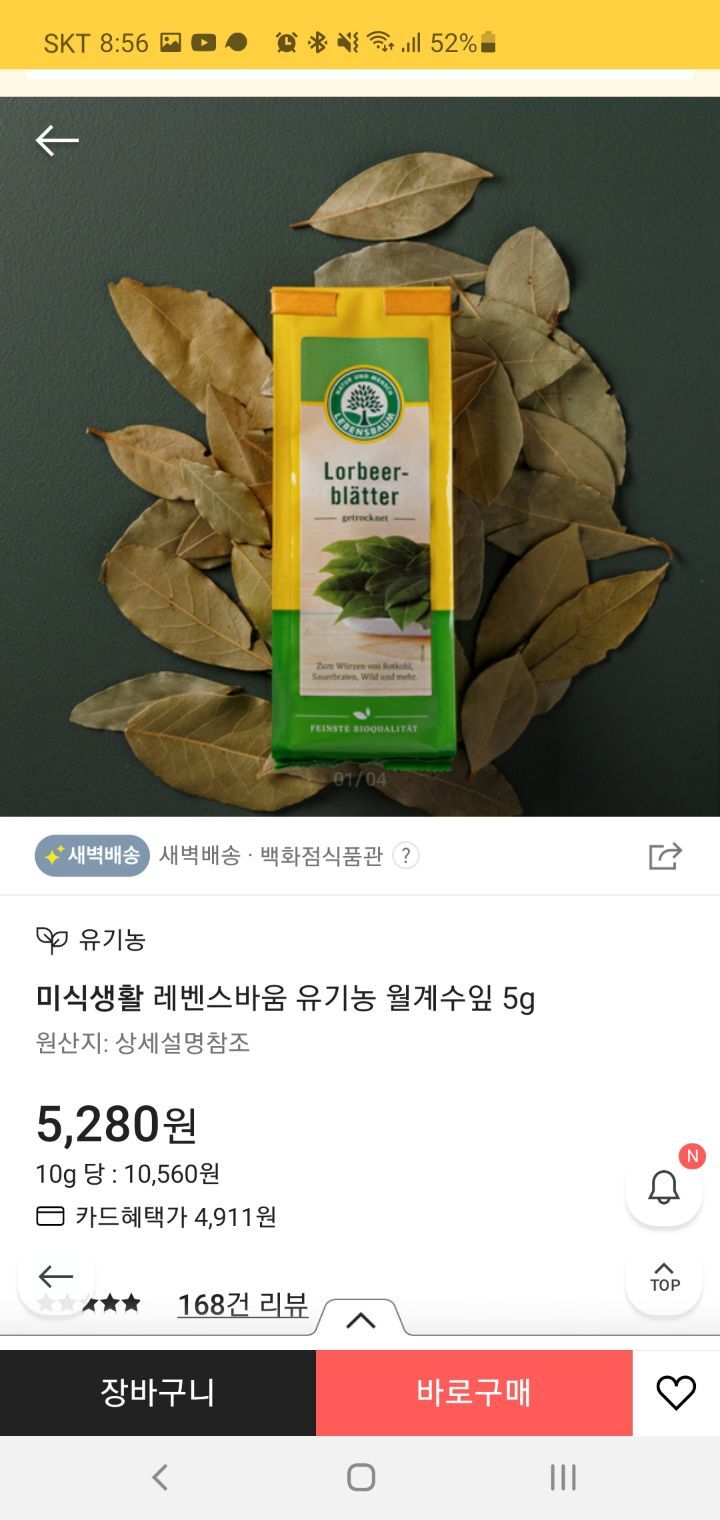Open the help icon next to 백화점식품관

[405, 856]
